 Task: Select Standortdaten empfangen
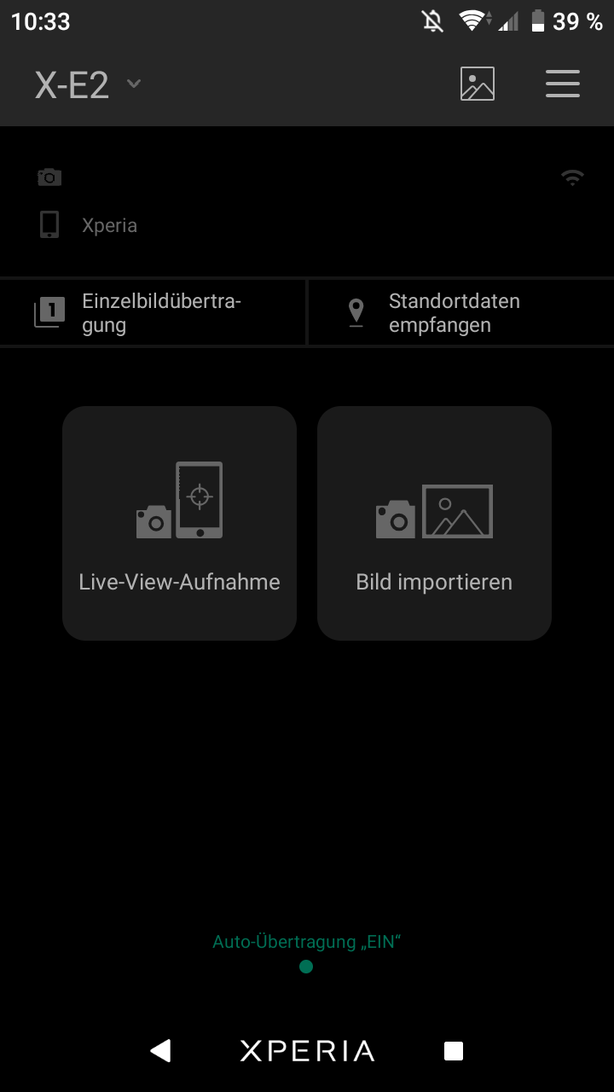point(460,313)
